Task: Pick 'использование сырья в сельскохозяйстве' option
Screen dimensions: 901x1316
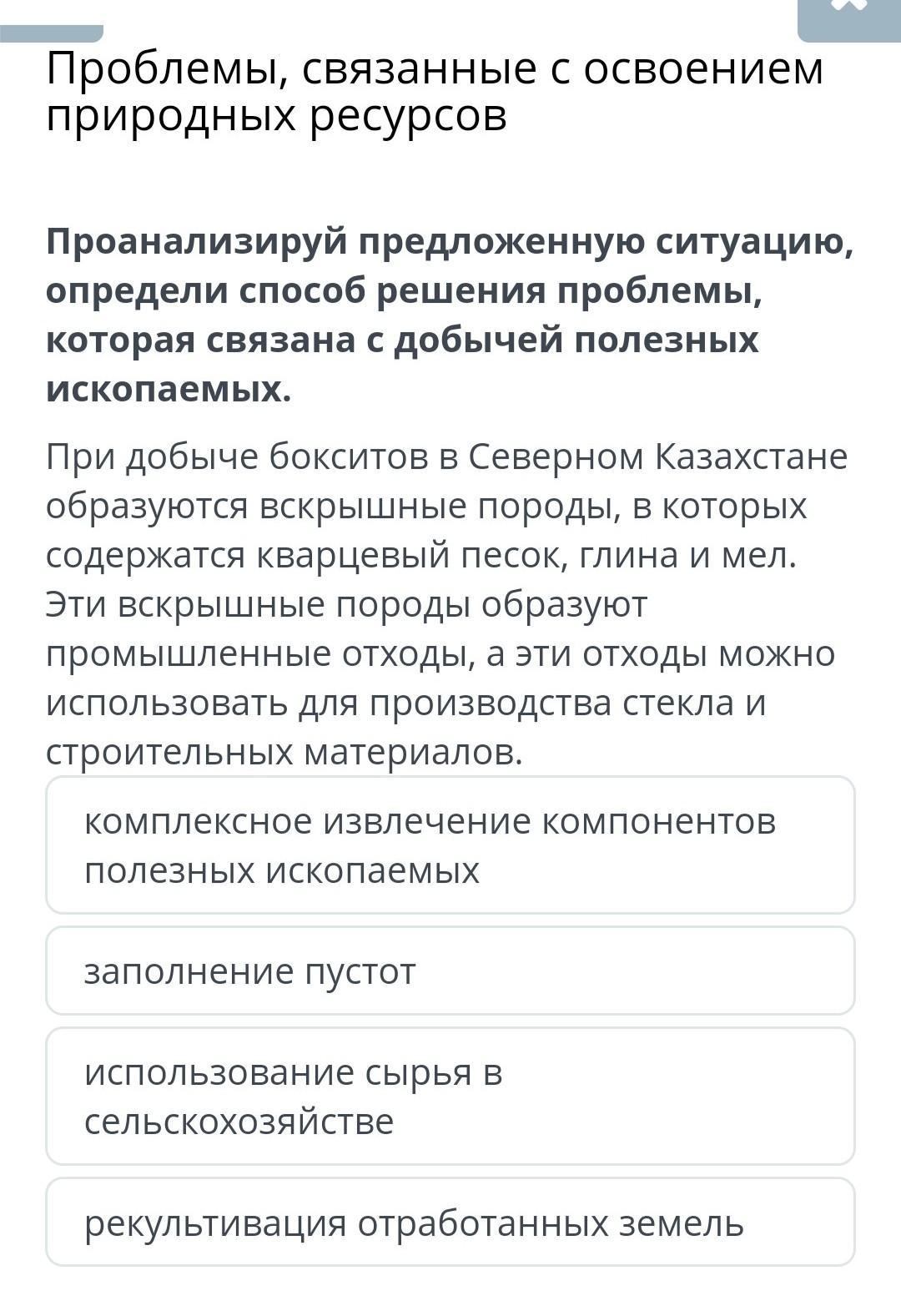Action: (x=450, y=1097)
